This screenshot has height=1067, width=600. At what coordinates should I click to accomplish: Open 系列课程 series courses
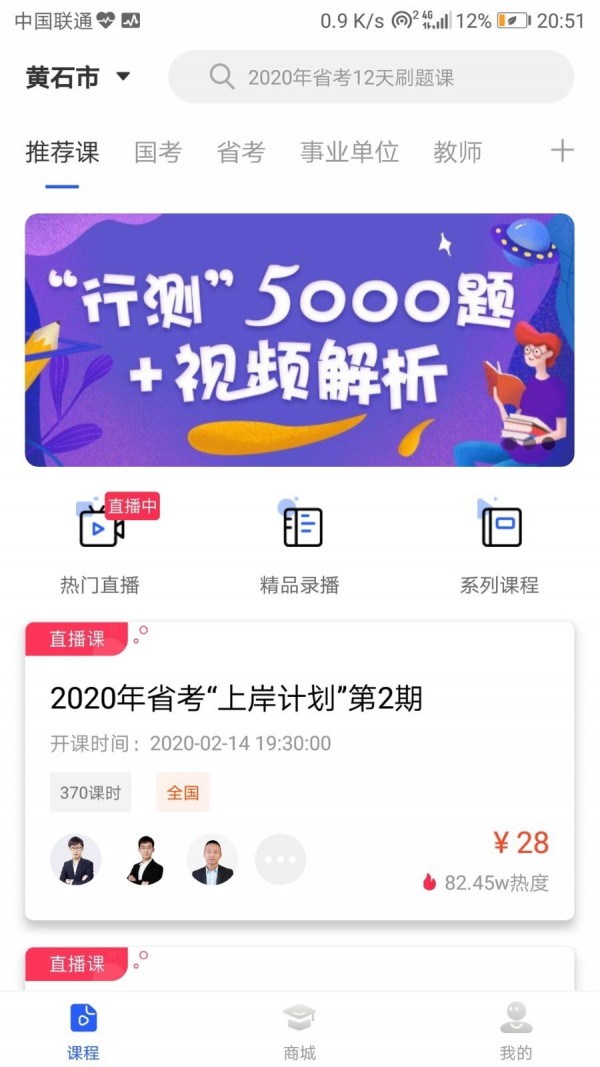click(x=500, y=547)
